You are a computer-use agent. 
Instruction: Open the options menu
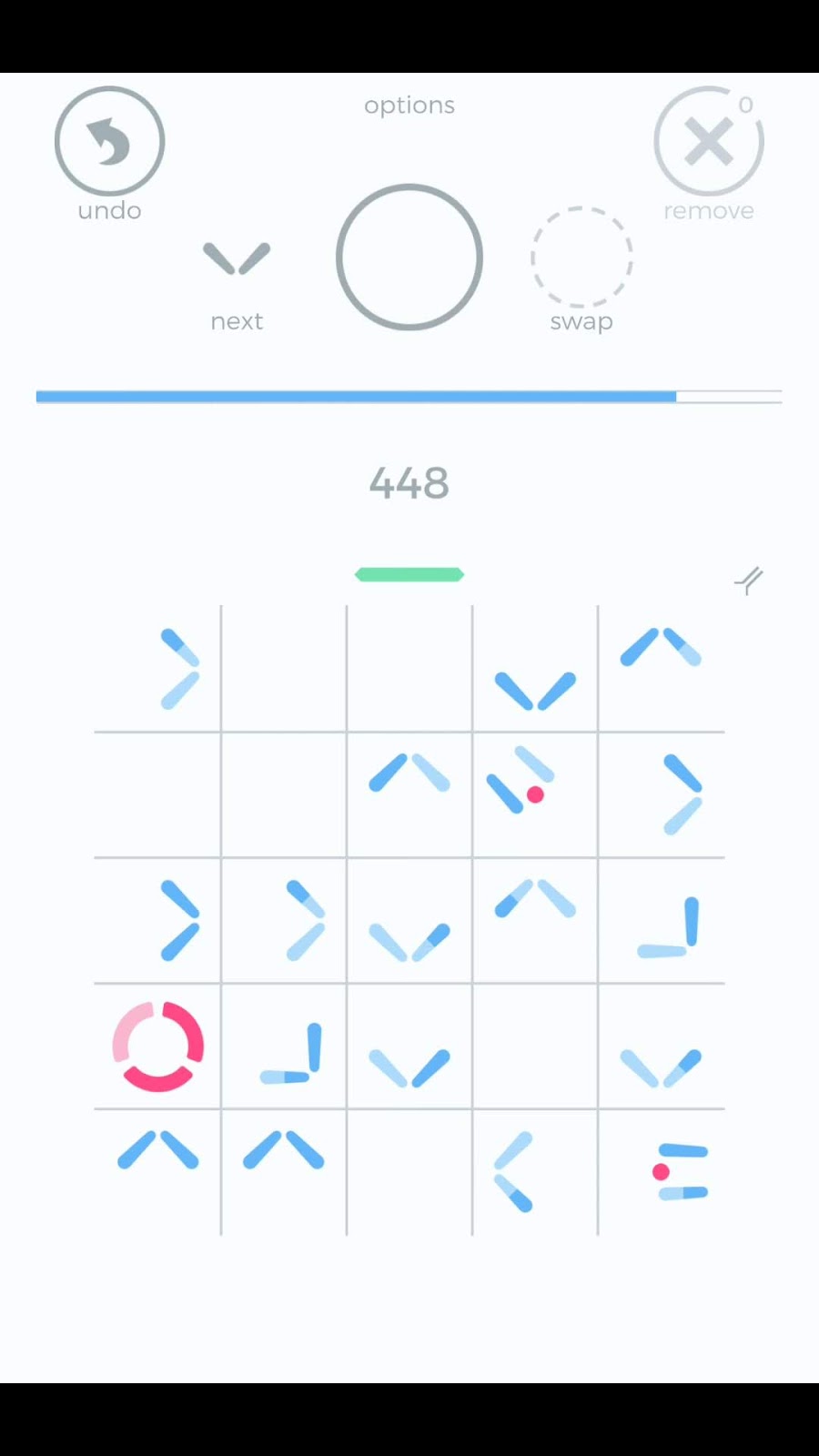pyautogui.click(x=409, y=106)
